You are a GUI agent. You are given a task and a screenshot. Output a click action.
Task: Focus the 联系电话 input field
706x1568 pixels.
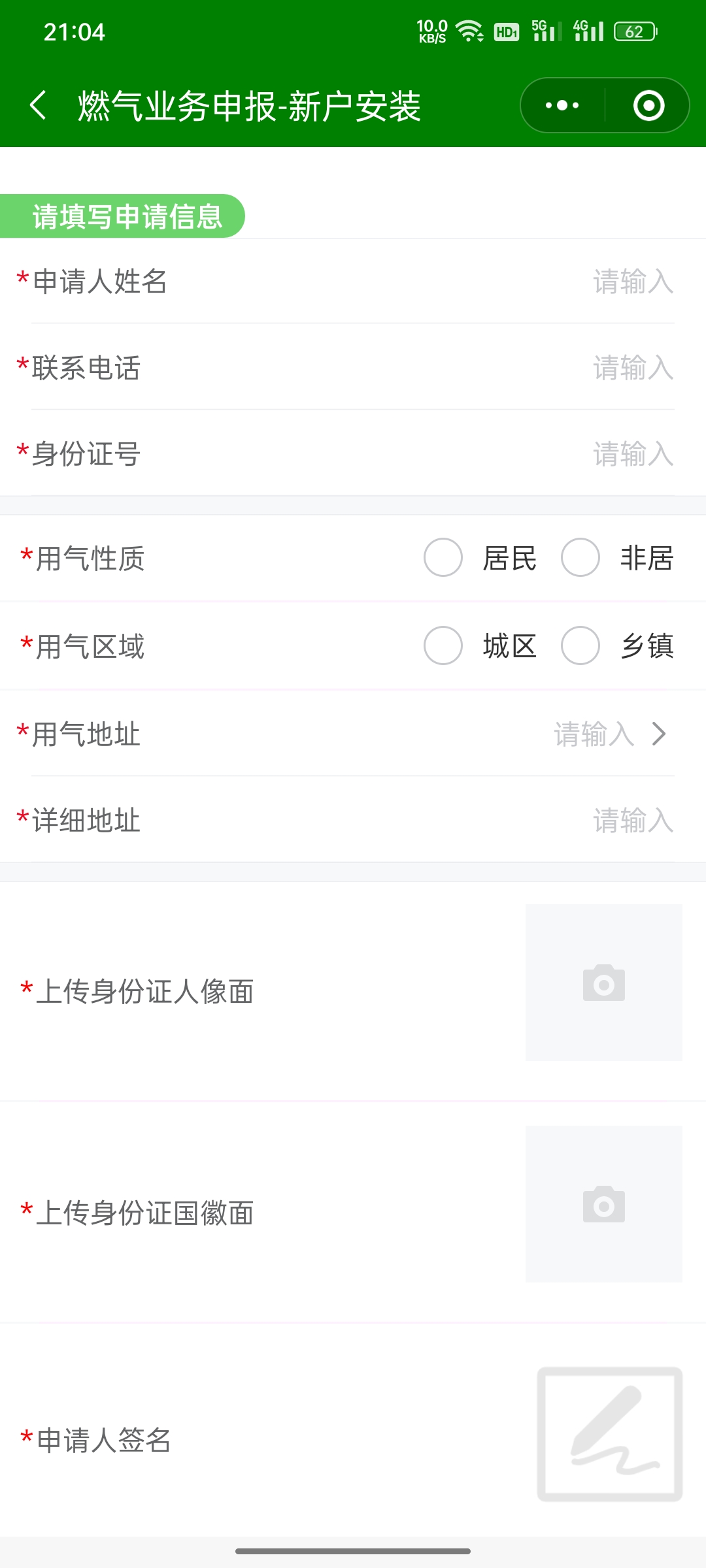tap(353, 368)
